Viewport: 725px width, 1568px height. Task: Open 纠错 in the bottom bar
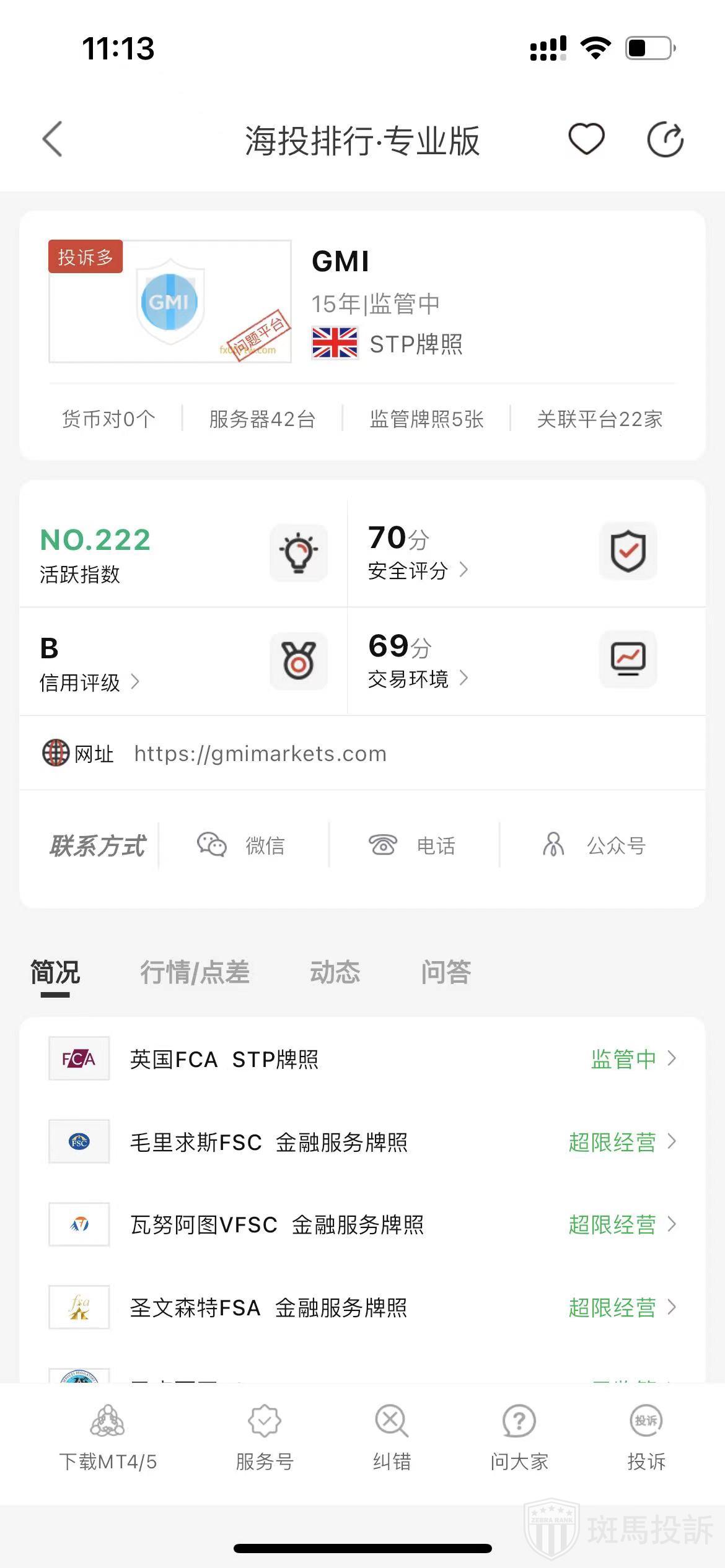coord(392,1438)
